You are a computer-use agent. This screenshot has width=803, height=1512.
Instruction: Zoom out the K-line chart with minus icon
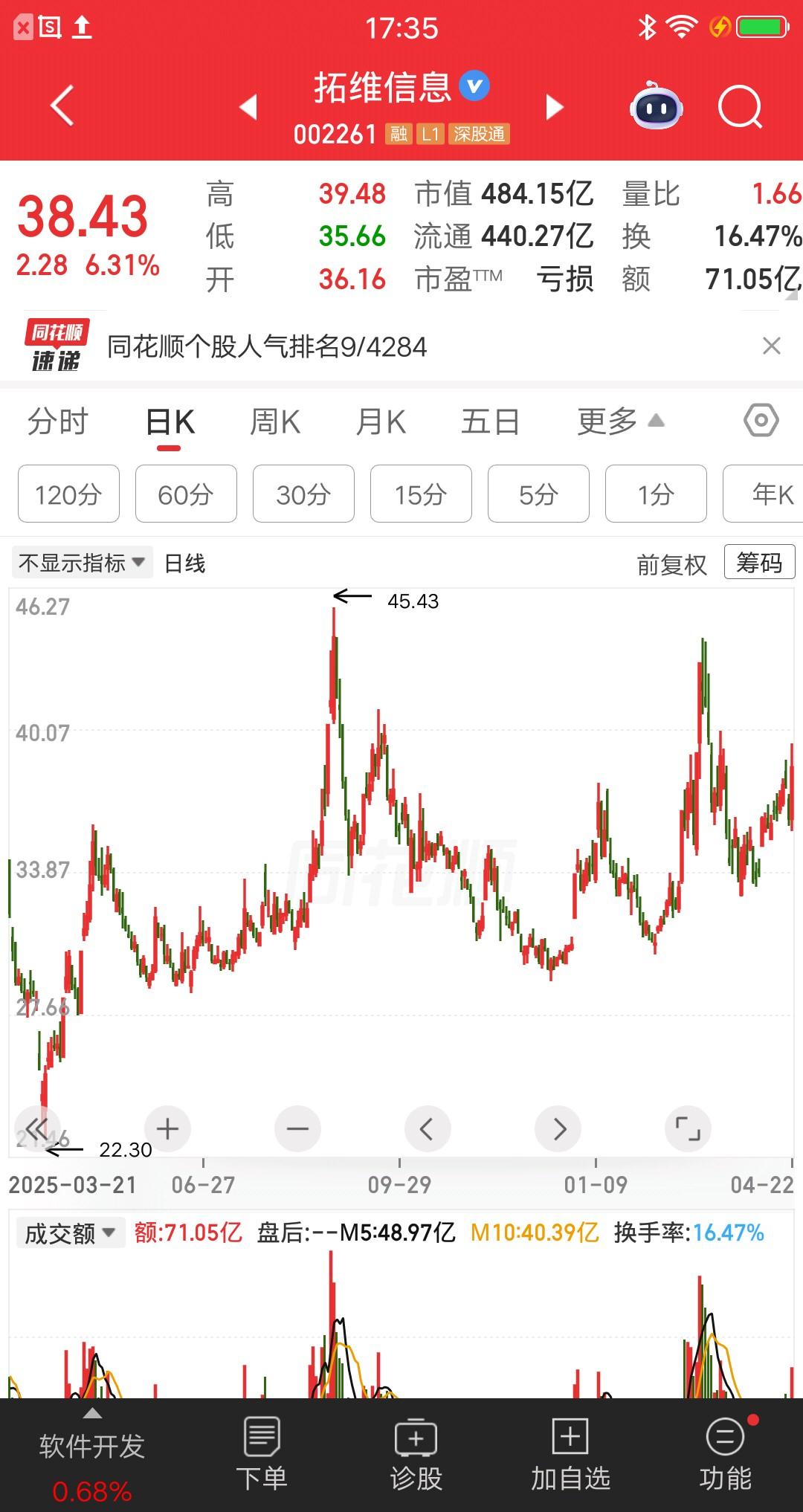[297, 1128]
